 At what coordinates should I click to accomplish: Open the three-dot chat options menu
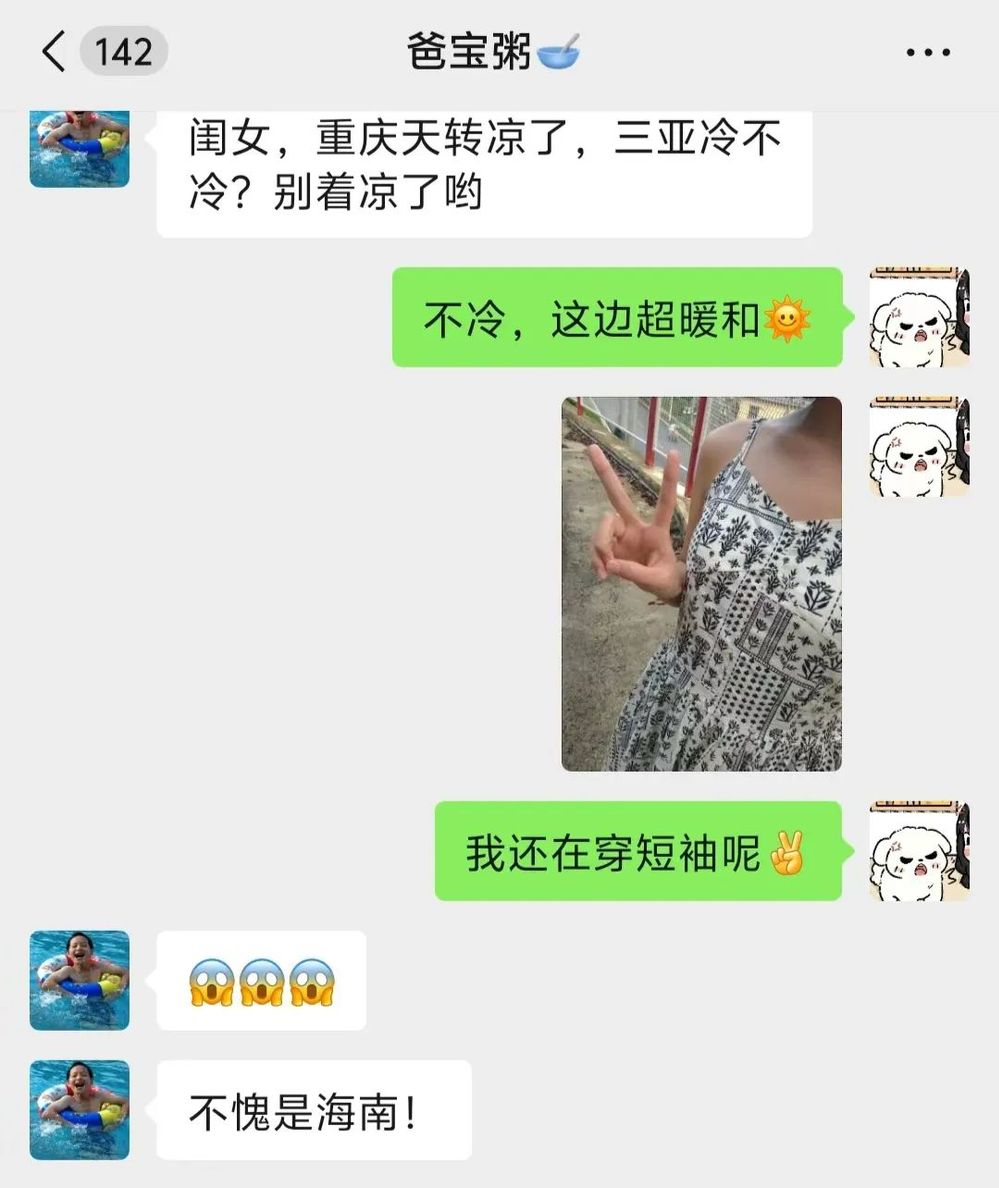[x=927, y=53]
